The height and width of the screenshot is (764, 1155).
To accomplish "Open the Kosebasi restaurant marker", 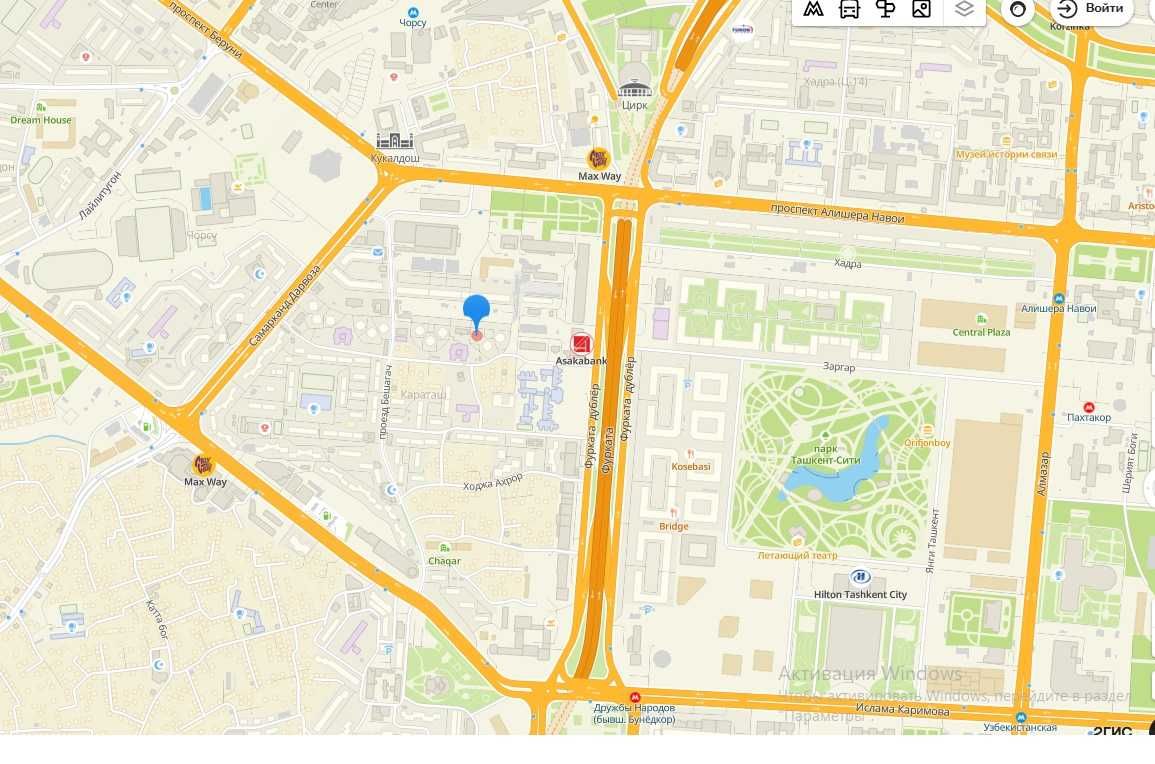I will 690,454.
